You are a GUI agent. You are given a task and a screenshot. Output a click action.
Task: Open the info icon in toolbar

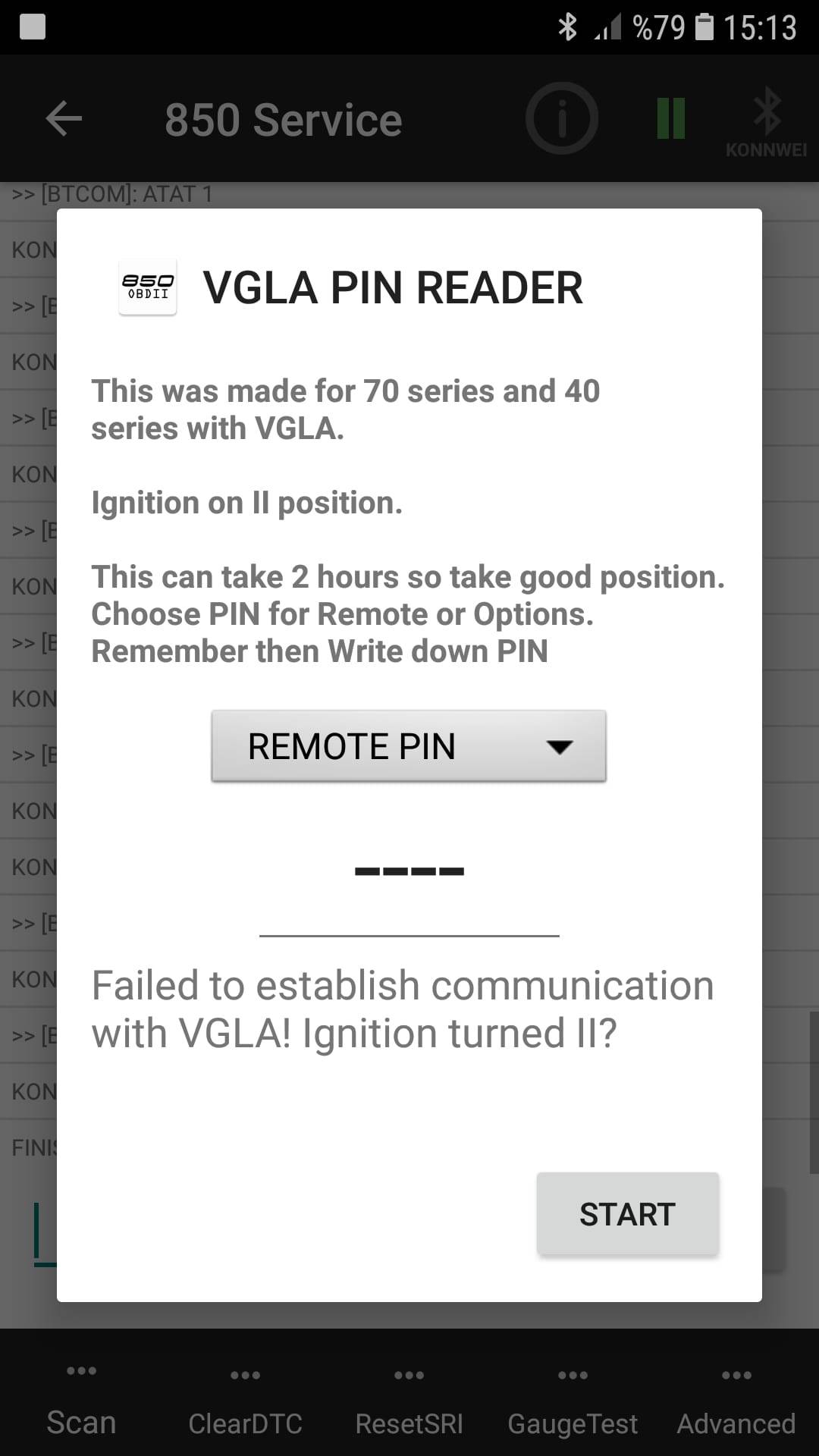[562, 119]
